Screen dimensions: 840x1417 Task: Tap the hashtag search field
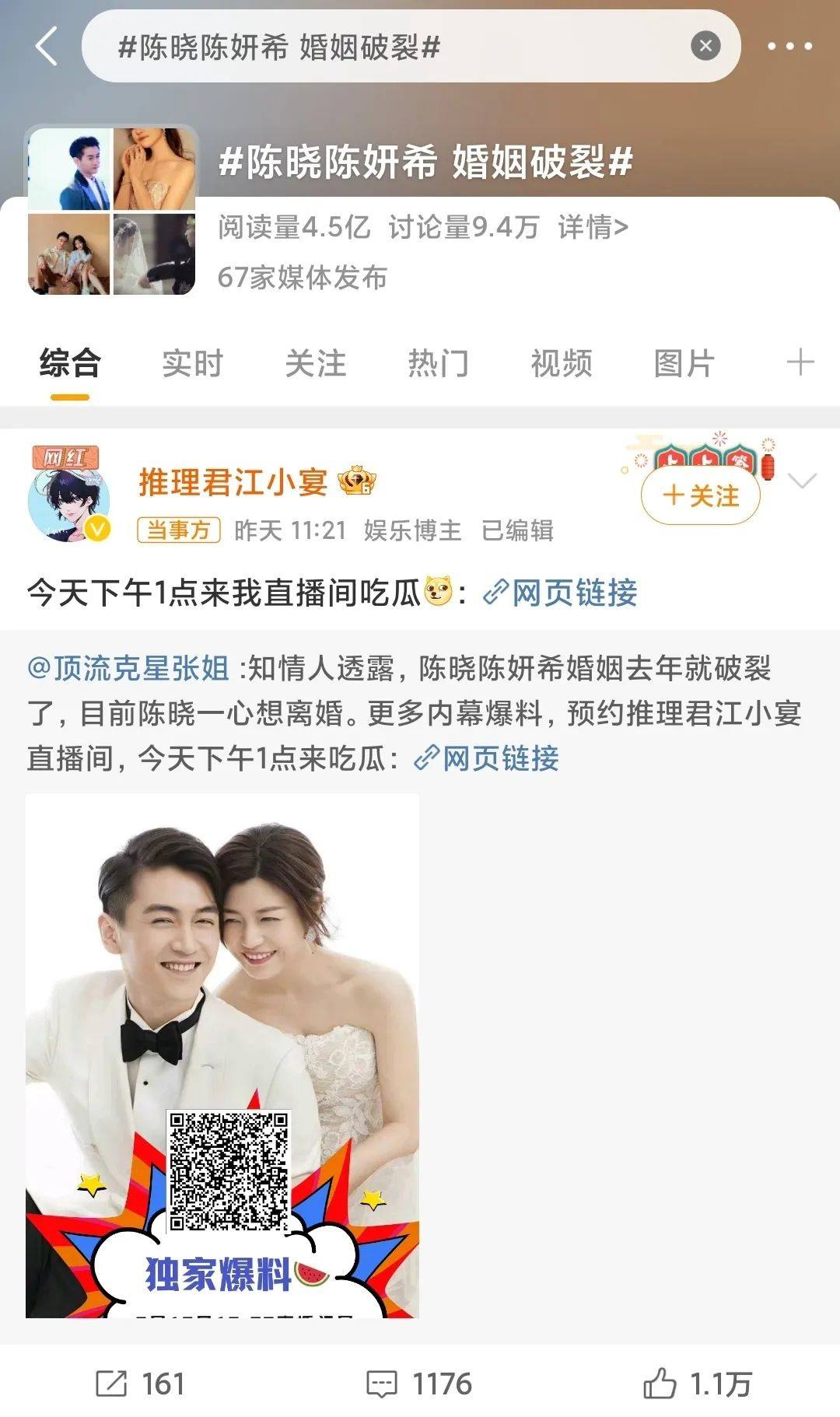(373, 47)
